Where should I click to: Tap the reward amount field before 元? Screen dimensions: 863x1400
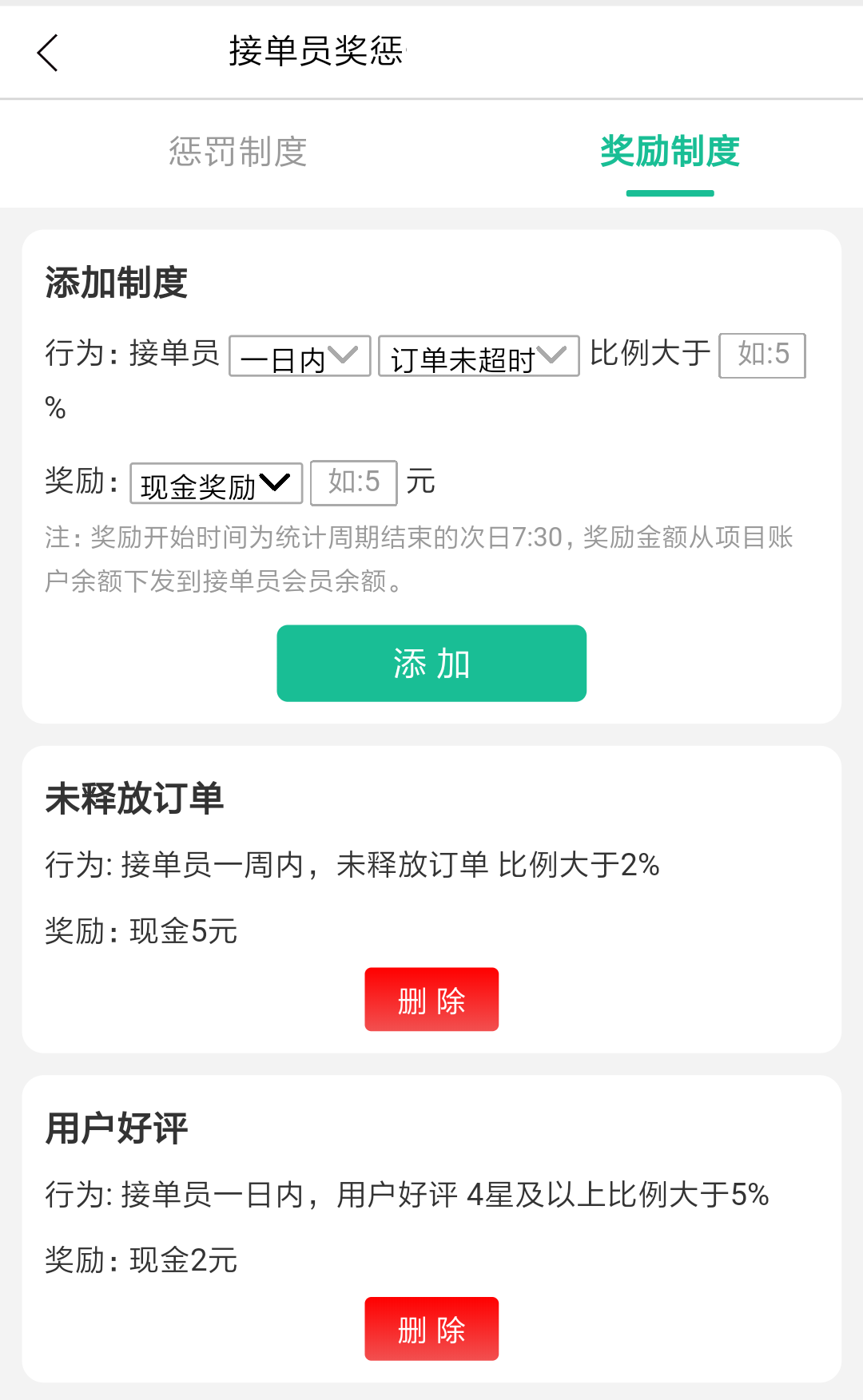pos(353,482)
